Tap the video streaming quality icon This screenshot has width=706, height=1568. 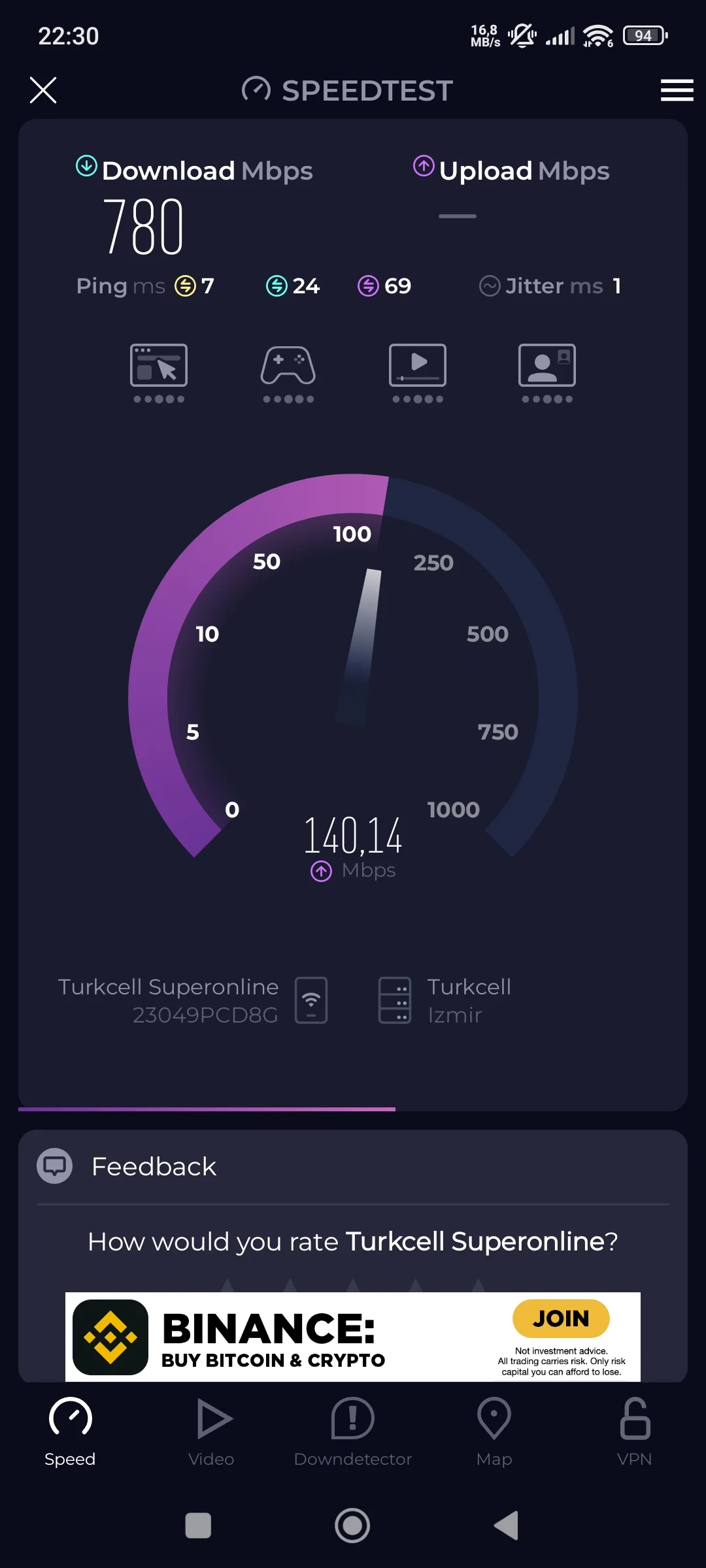418,366
